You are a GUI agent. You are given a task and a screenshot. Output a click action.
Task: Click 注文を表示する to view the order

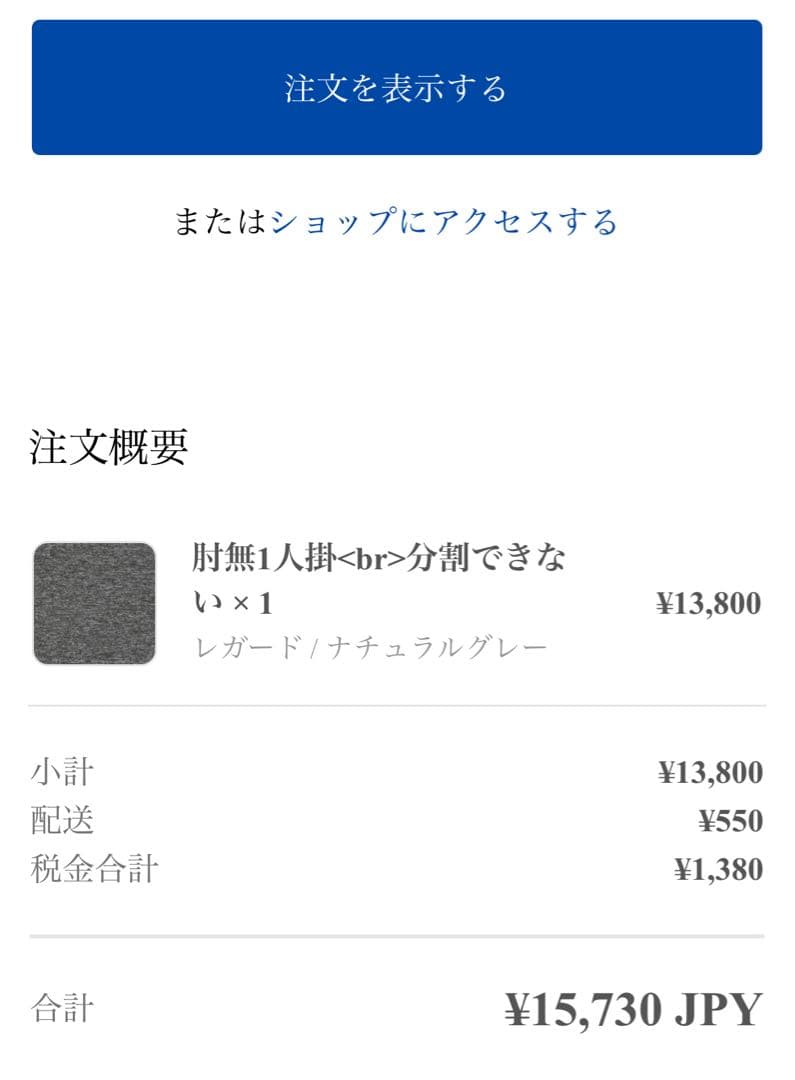[x=397, y=90]
